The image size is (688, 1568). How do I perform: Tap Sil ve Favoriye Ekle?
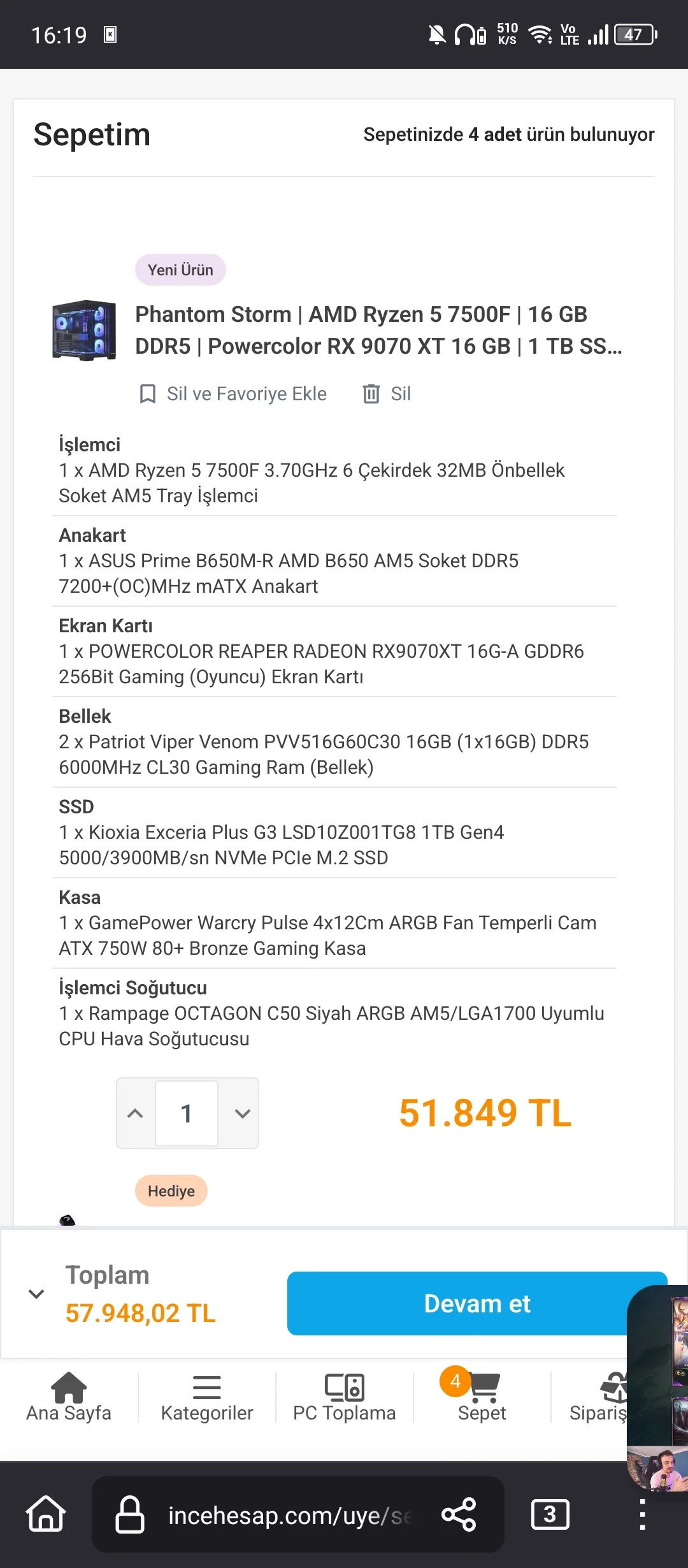(x=233, y=394)
